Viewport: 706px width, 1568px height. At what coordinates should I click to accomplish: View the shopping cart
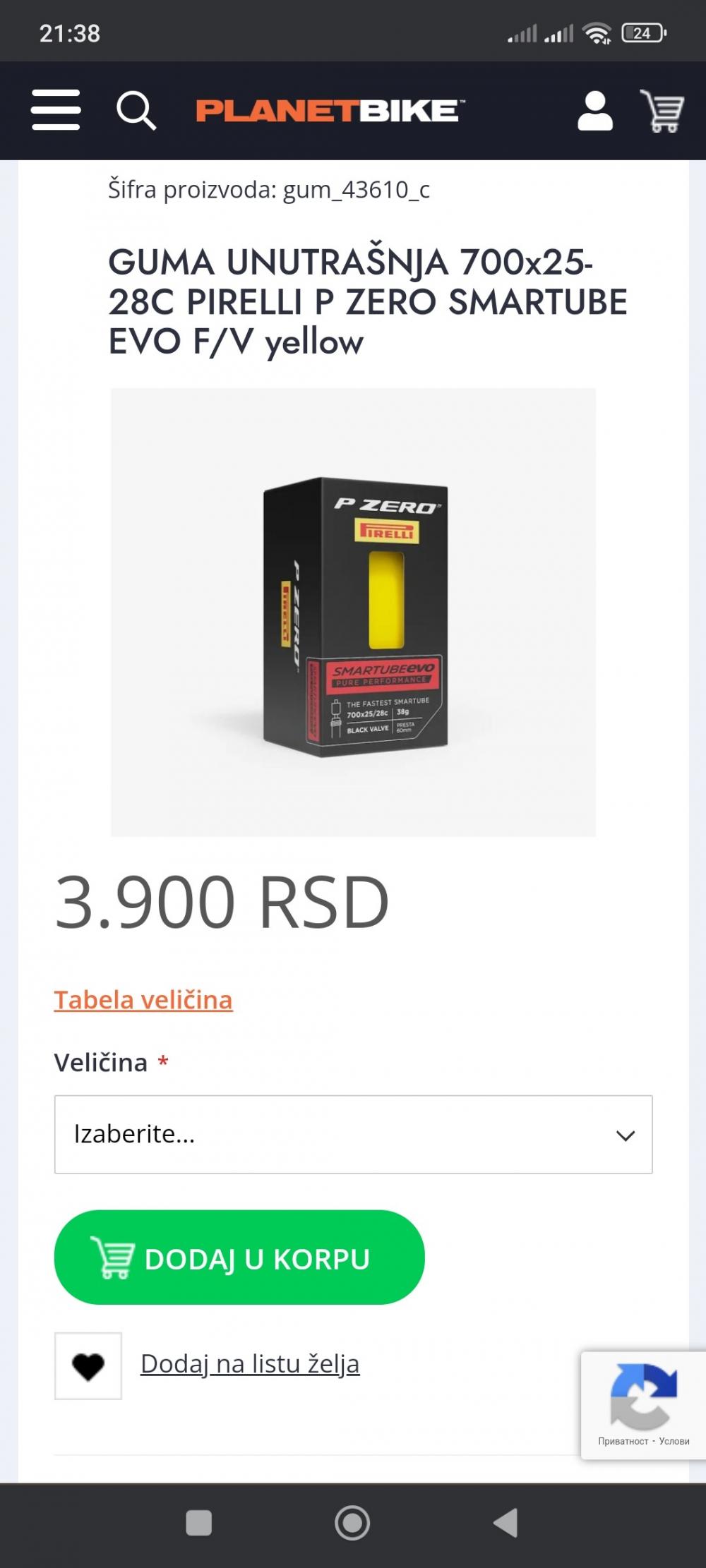[x=662, y=111]
